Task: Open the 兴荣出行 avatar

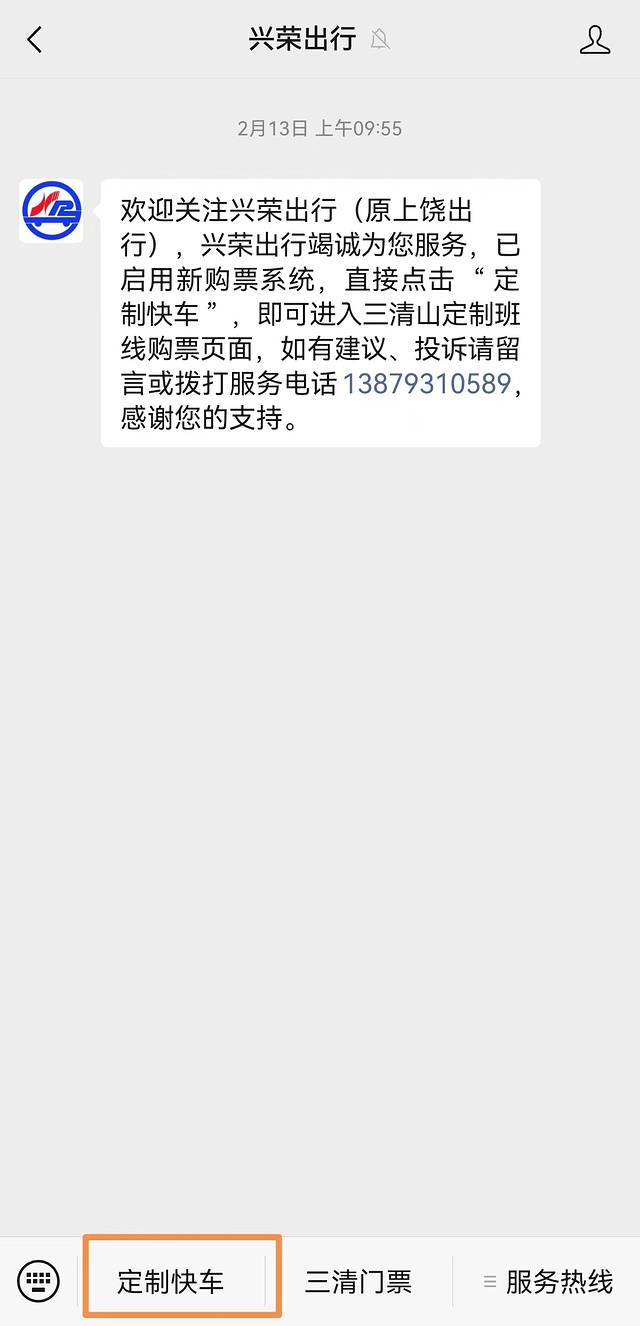Action: tap(51, 211)
